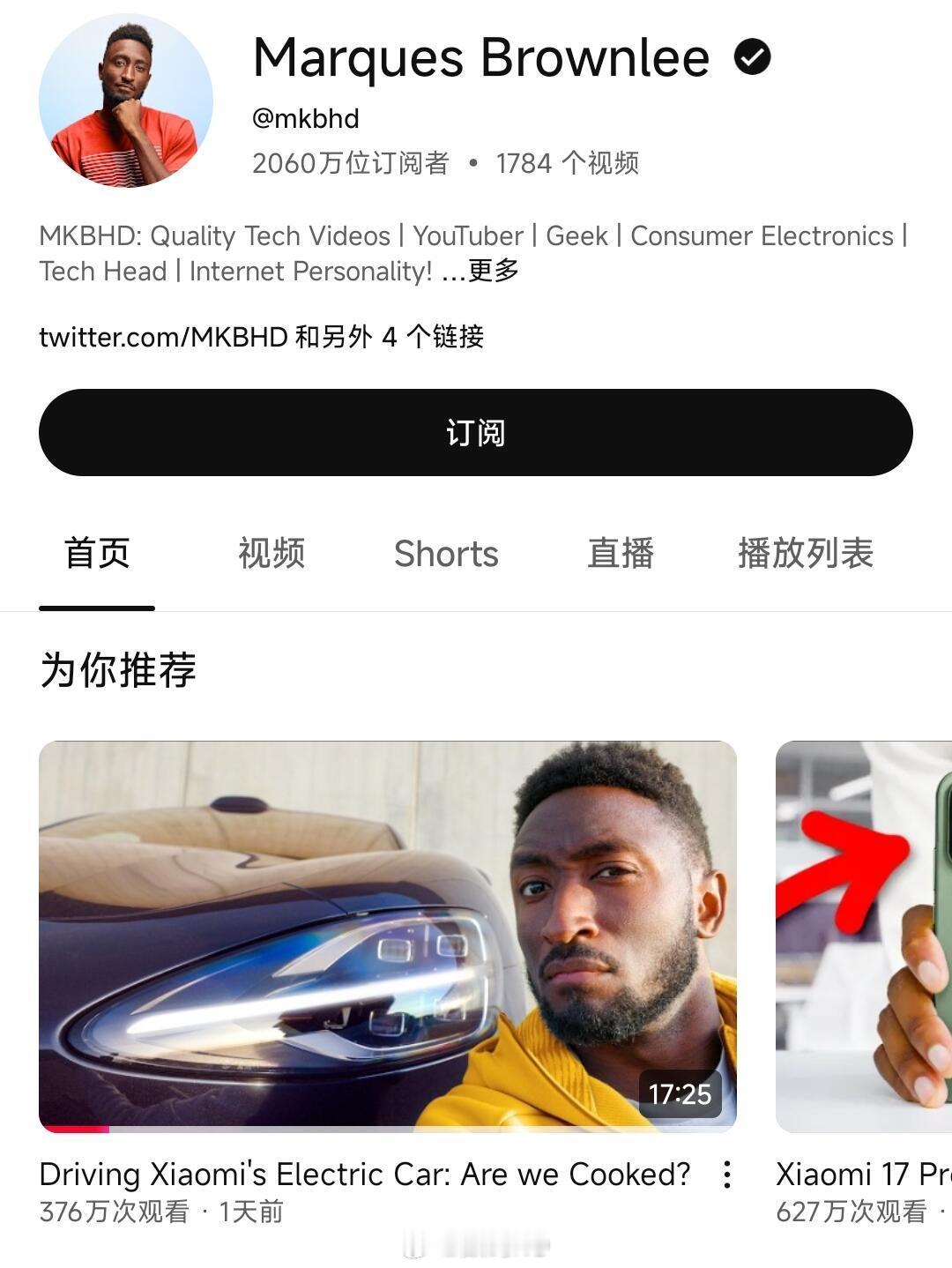Open the 直播 tab

click(x=620, y=554)
